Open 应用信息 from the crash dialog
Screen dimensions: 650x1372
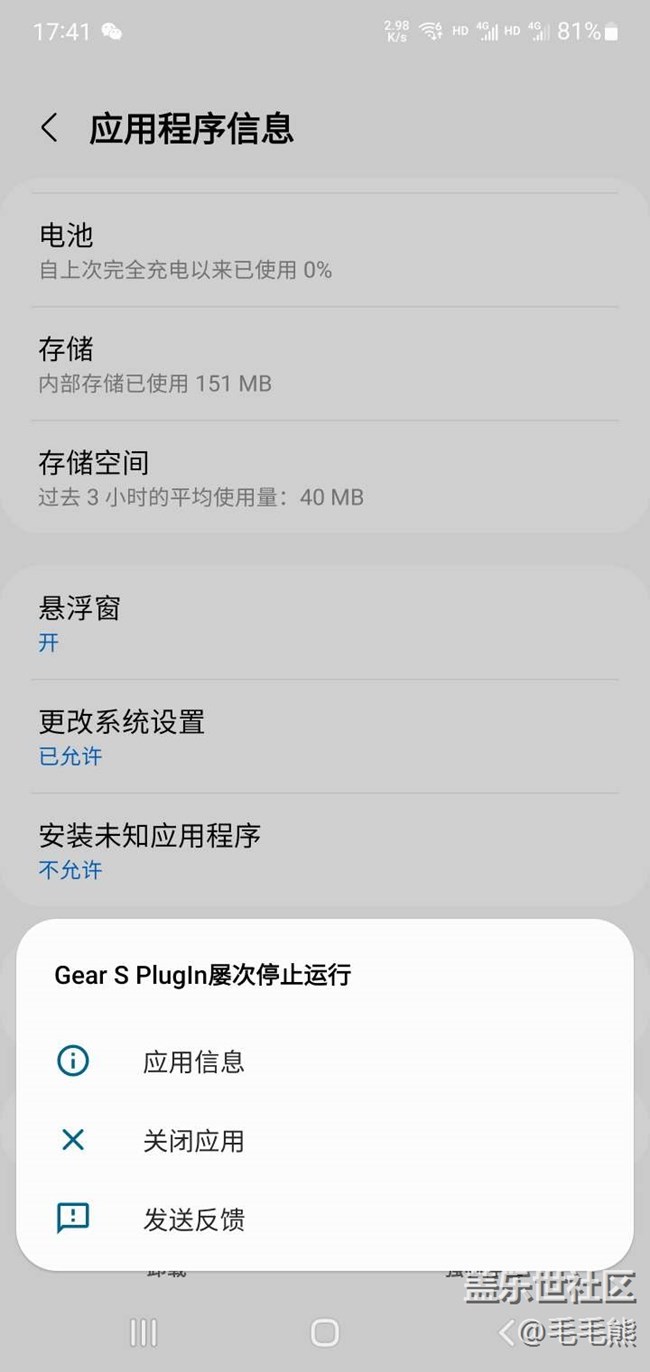pos(324,1061)
